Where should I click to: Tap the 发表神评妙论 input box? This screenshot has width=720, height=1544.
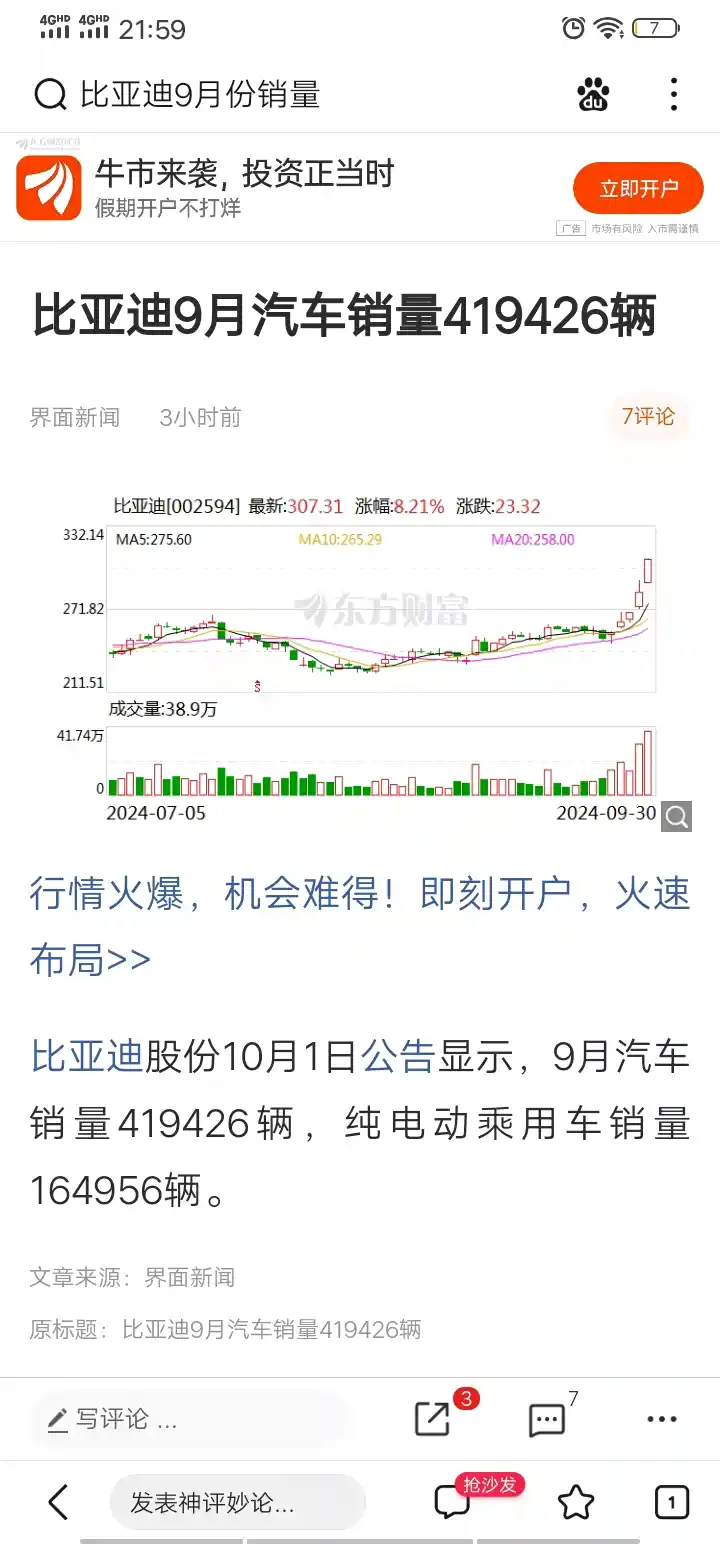pyautogui.click(x=238, y=1502)
